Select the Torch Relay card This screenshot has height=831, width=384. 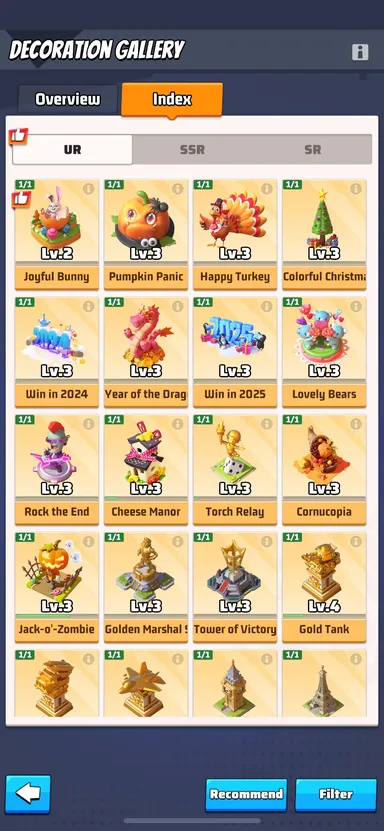(x=235, y=470)
